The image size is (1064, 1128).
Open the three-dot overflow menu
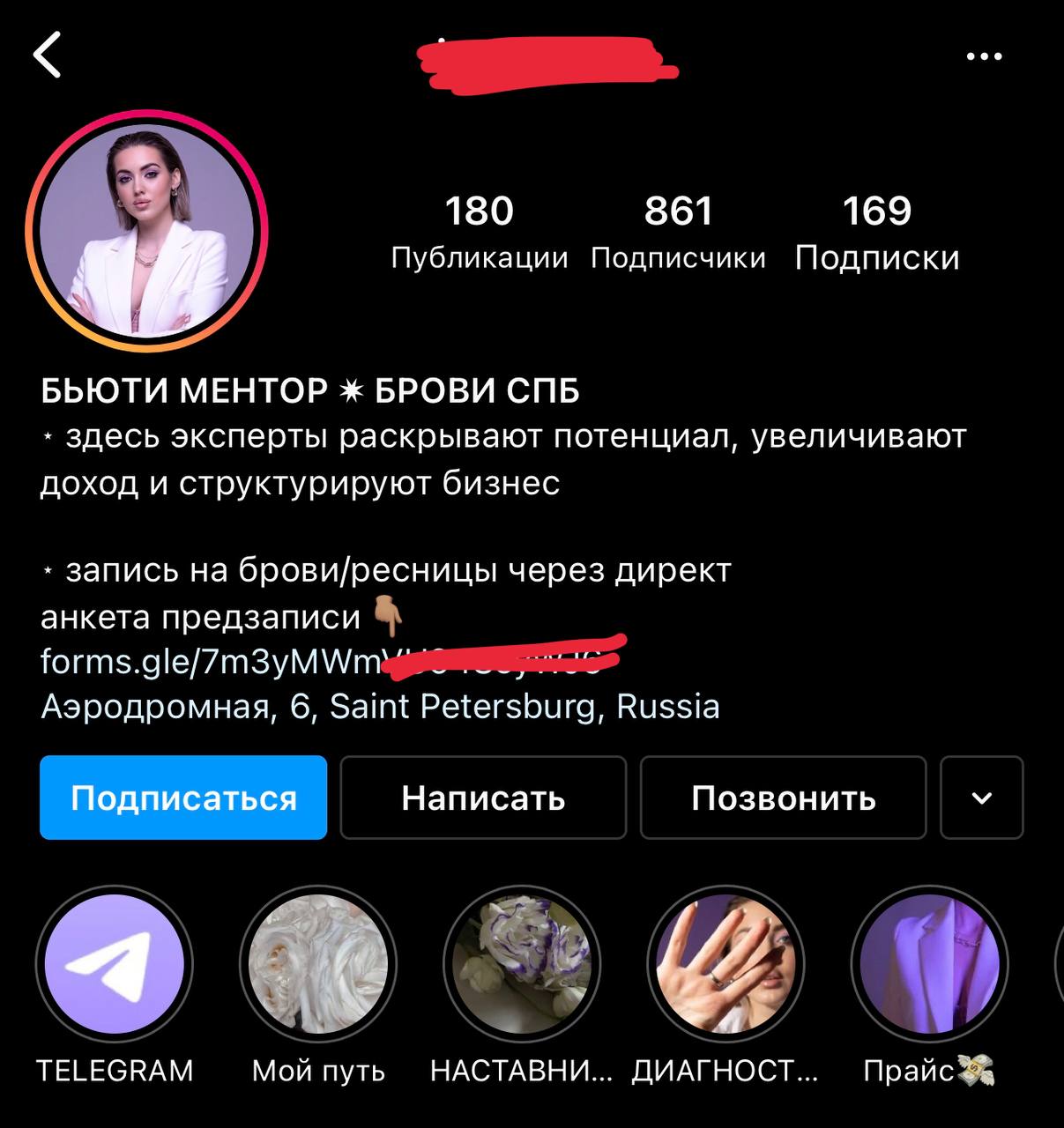click(x=984, y=56)
